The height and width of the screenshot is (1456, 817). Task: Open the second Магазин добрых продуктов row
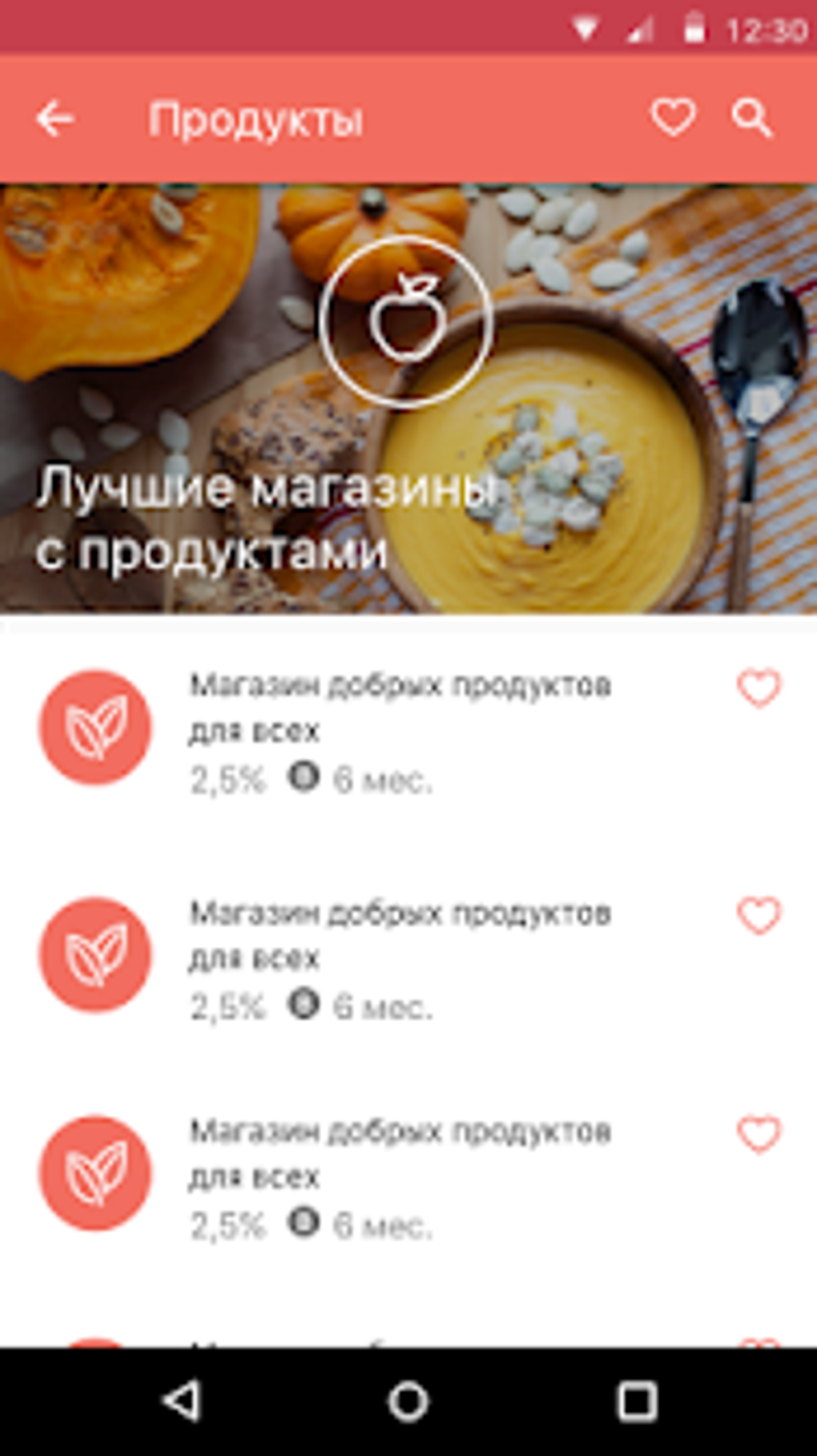tap(400, 957)
